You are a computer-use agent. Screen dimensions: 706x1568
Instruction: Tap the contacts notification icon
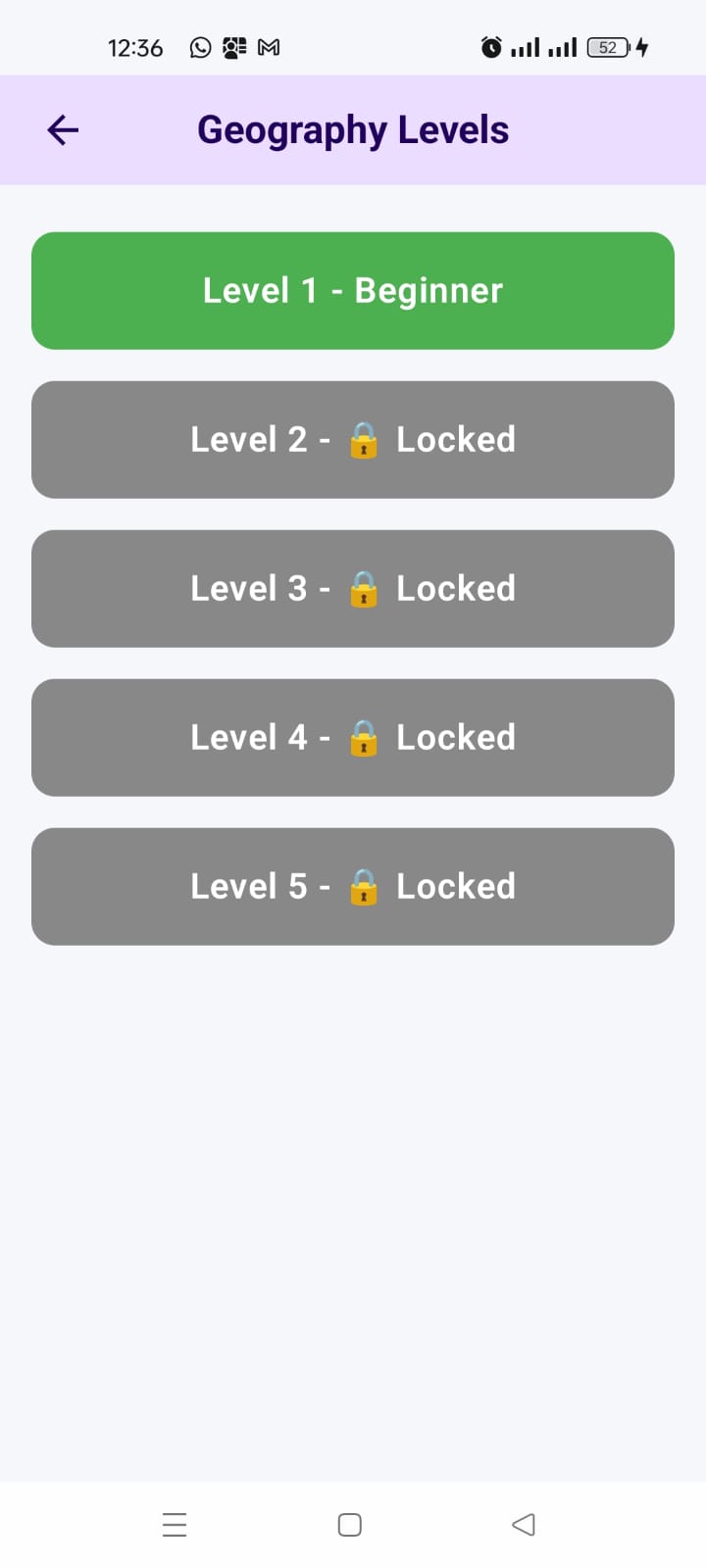tap(233, 46)
